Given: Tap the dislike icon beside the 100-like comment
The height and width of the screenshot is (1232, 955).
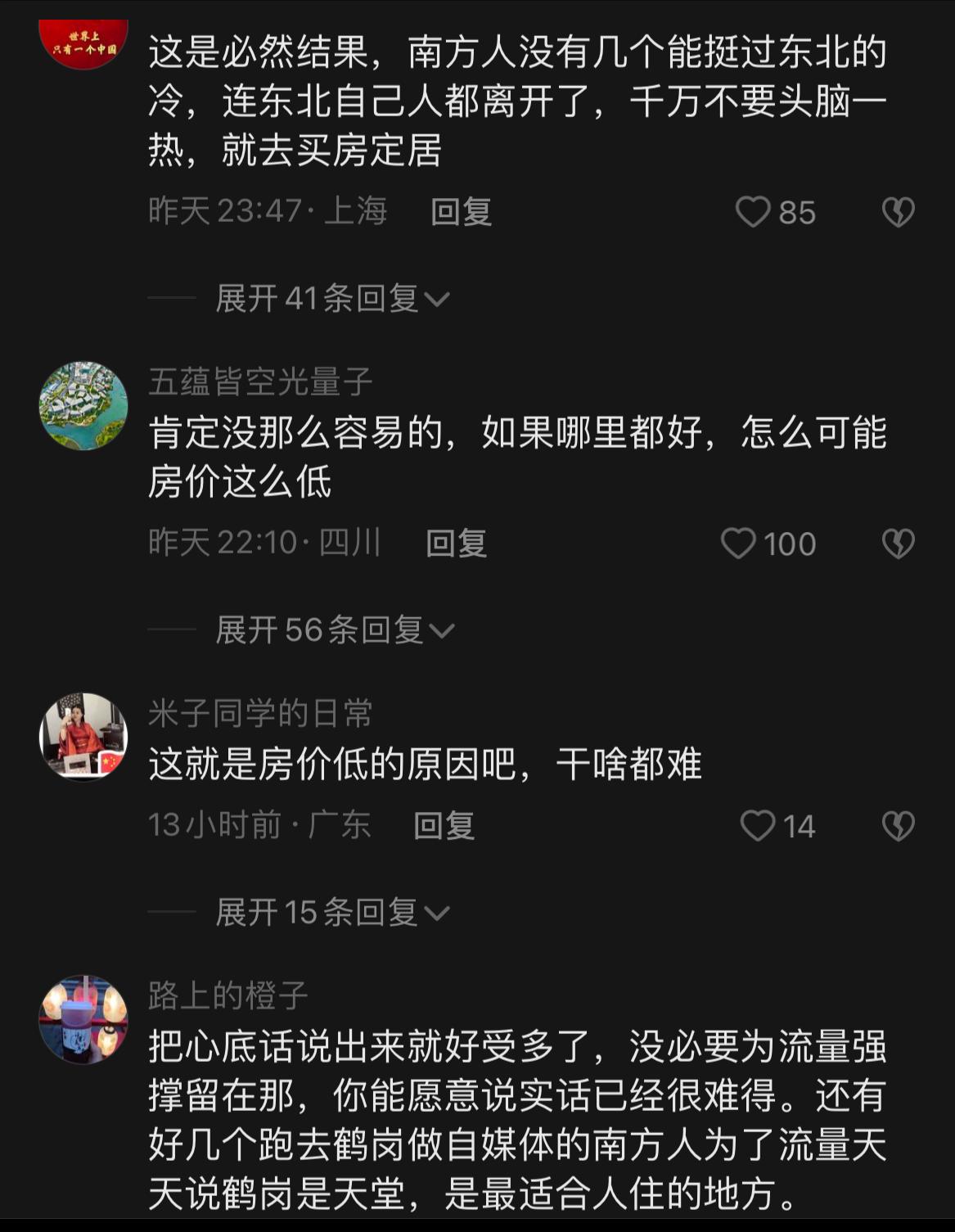Looking at the screenshot, I should point(899,540).
